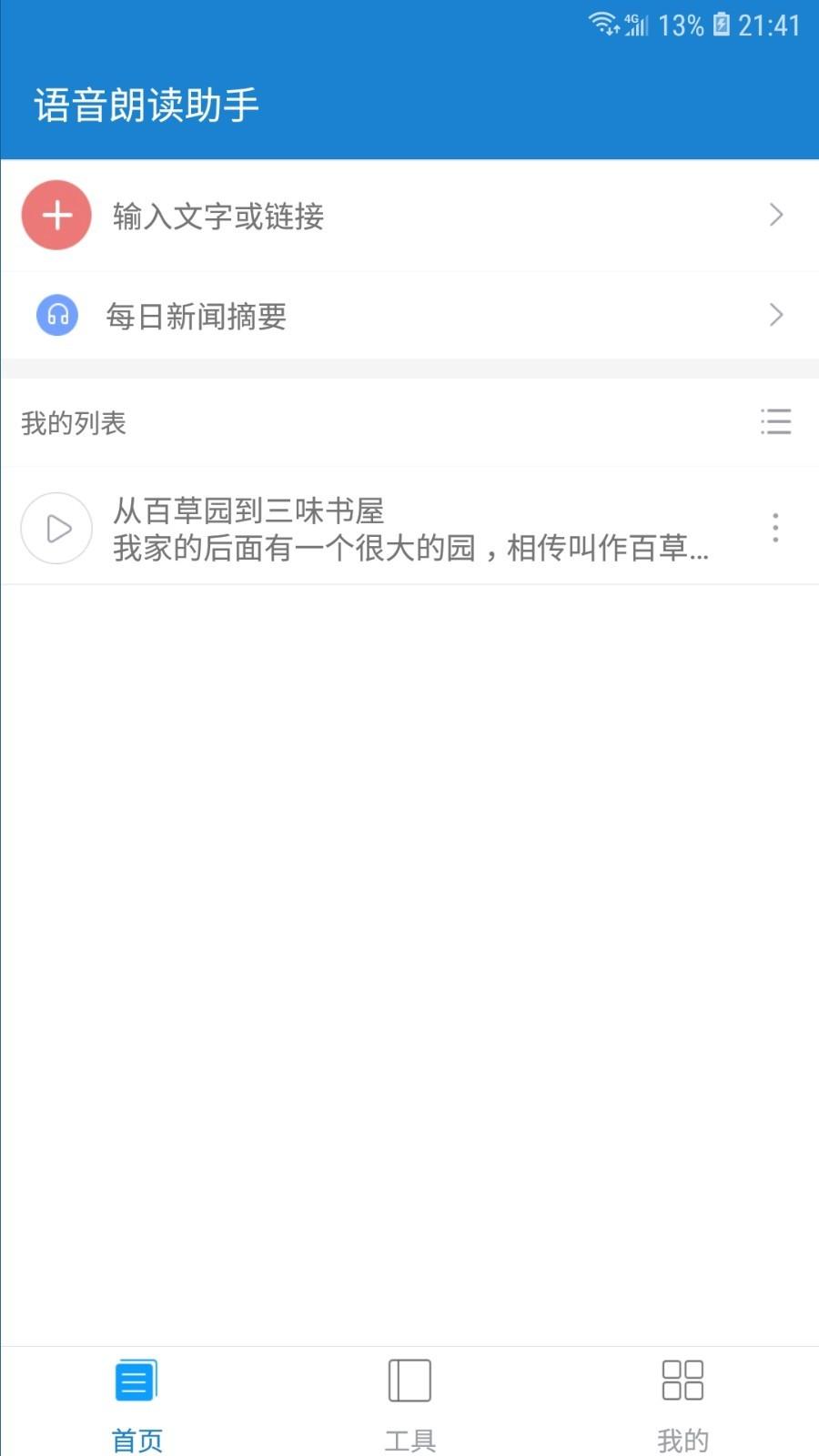Image resolution: width=819 pixels, height=1456 pixels.
Task: Select the 我的列表 section header
Action: tap(74, 423)
